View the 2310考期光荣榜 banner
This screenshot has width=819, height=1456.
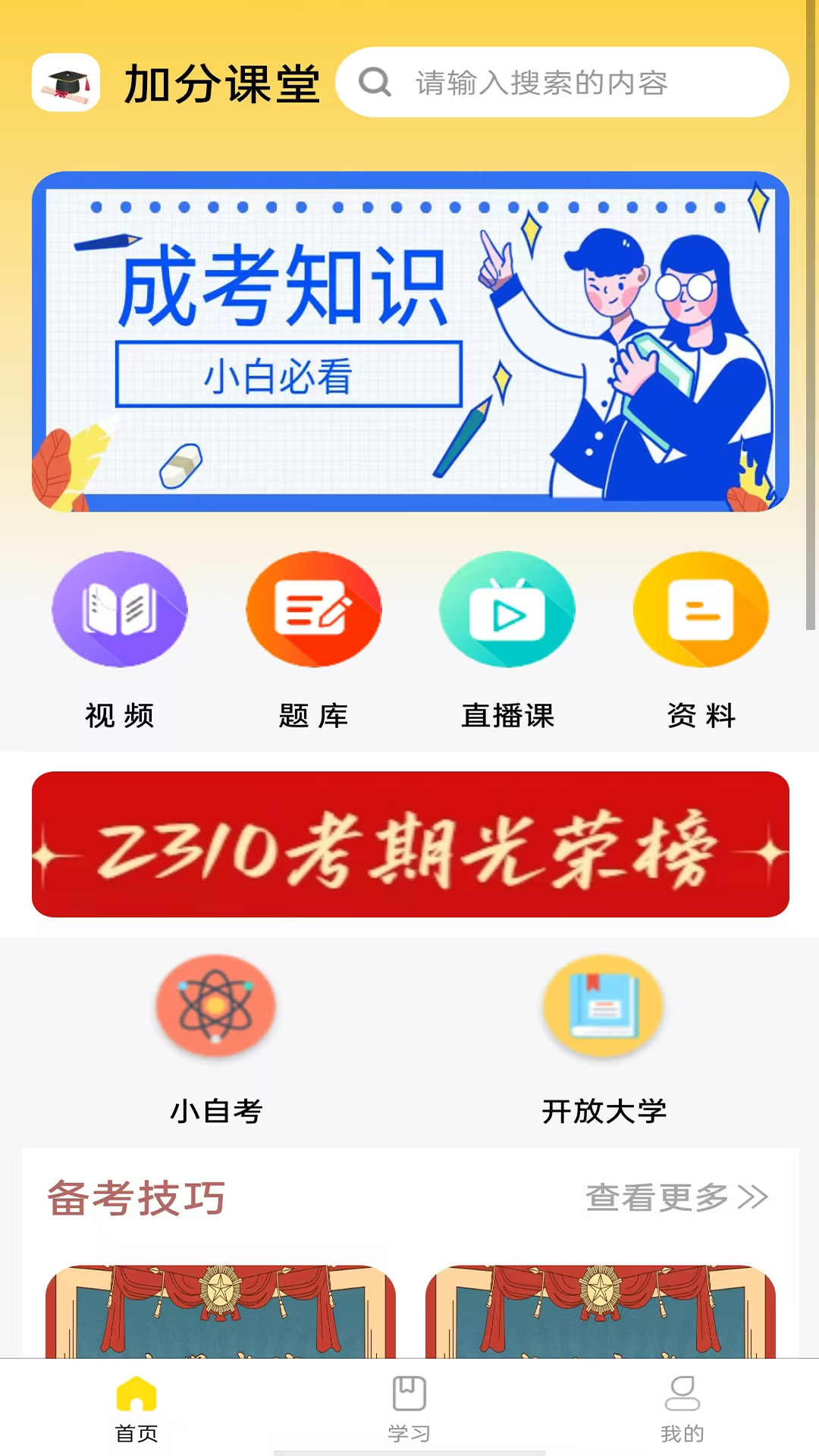tap(409, 844)
